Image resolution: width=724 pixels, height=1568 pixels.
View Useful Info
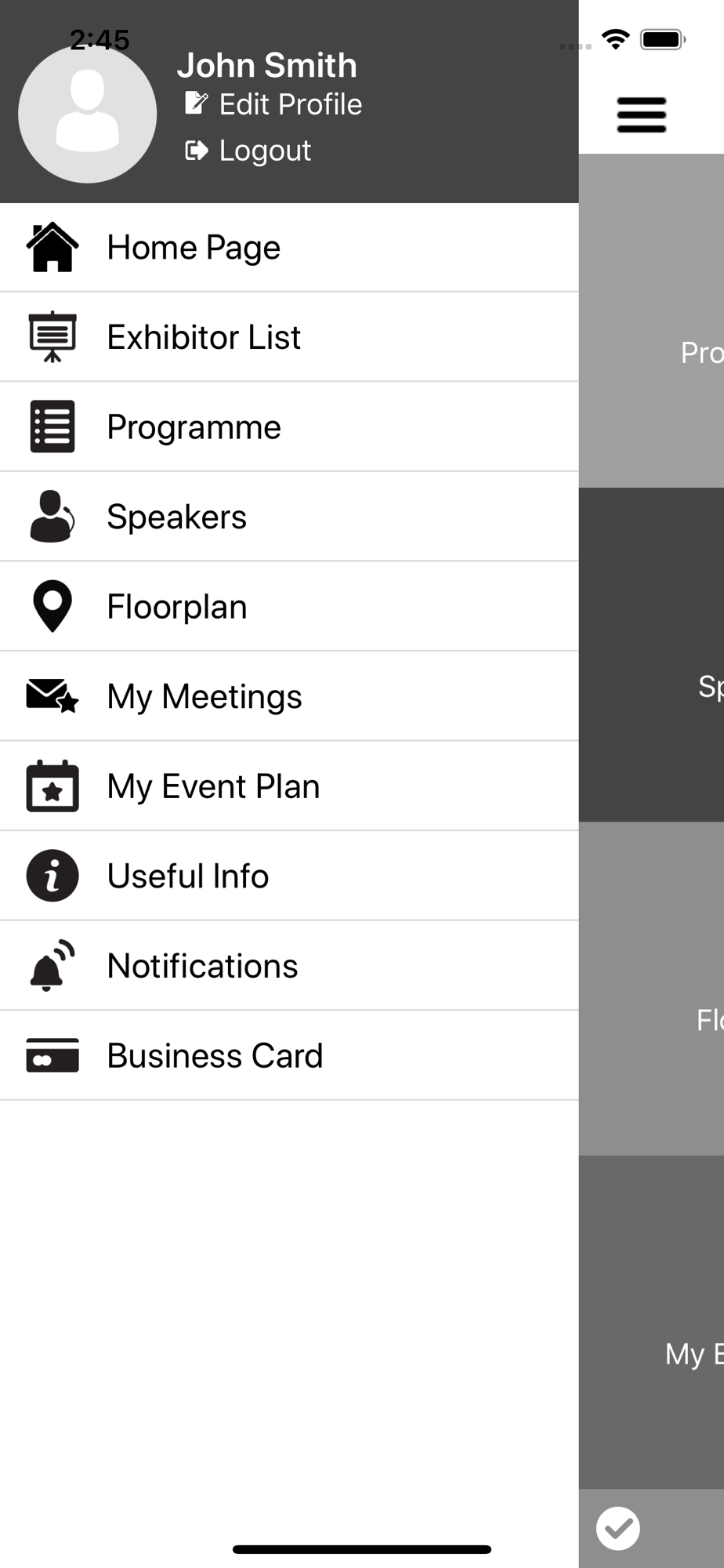click(289, 876)
